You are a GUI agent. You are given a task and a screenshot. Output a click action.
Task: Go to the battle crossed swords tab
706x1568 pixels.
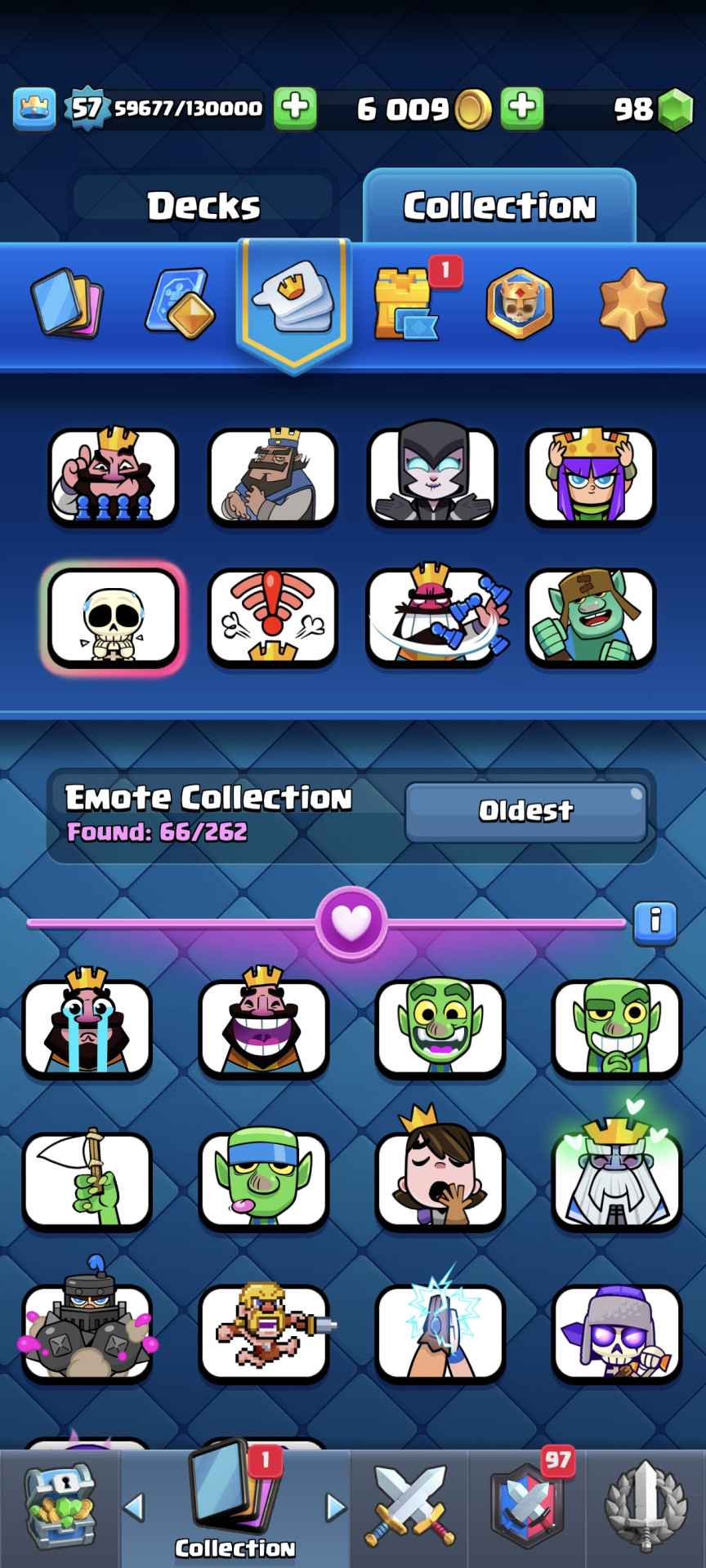(x=410, y=1506)
